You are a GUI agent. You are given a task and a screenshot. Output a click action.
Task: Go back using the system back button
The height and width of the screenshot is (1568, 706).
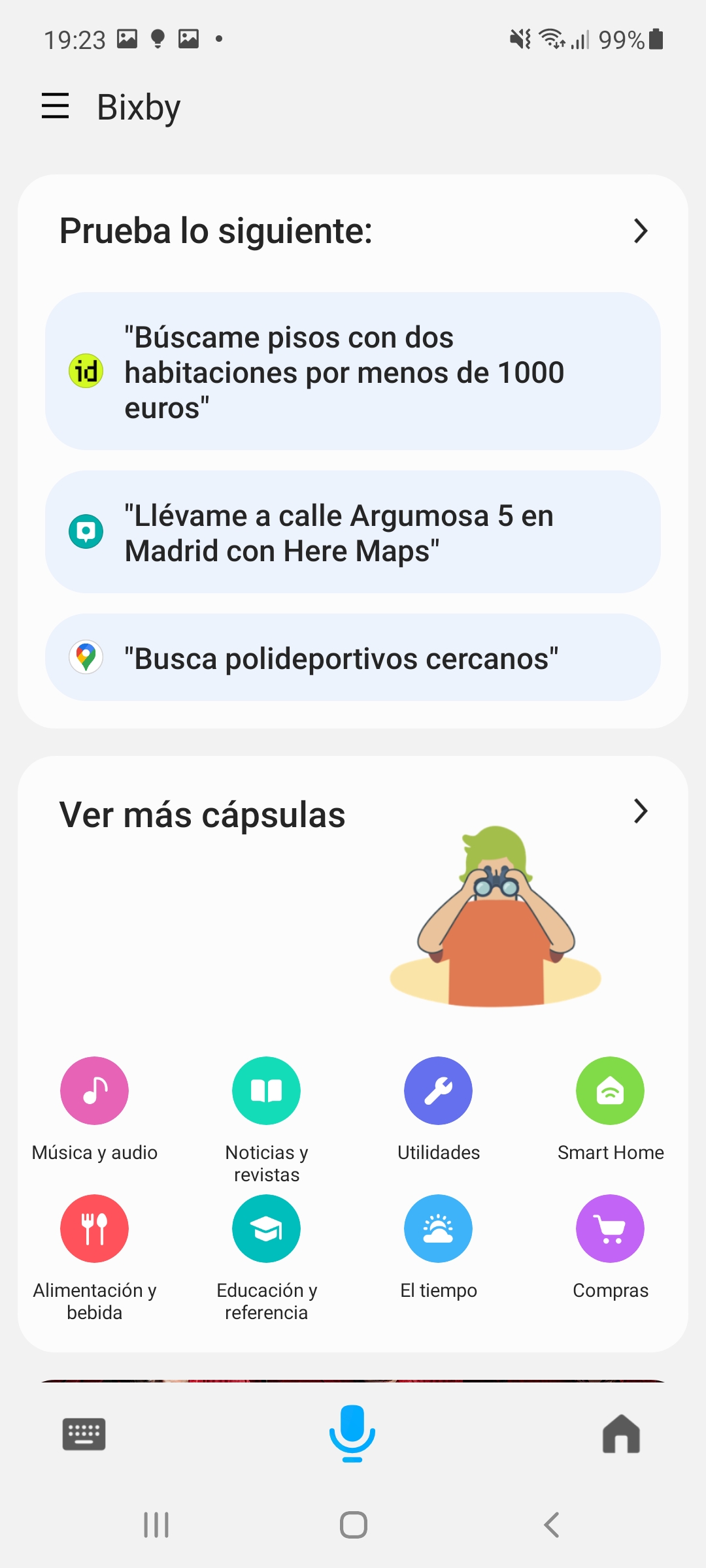[551, 1525]
